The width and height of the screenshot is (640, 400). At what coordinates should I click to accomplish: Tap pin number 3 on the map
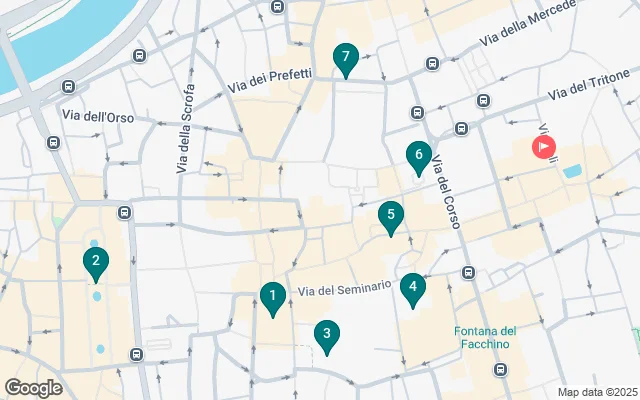(x=326, y=335)
